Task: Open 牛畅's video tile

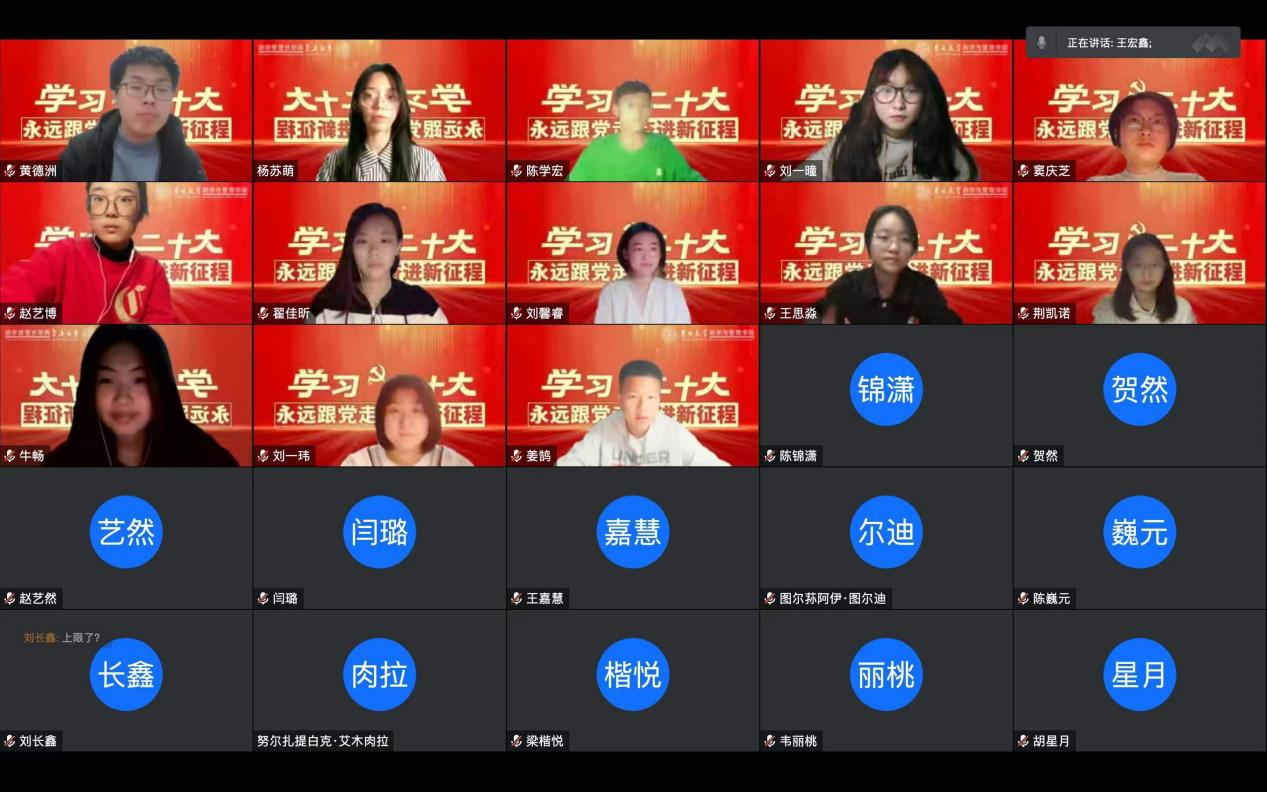Action: (126, 395)
